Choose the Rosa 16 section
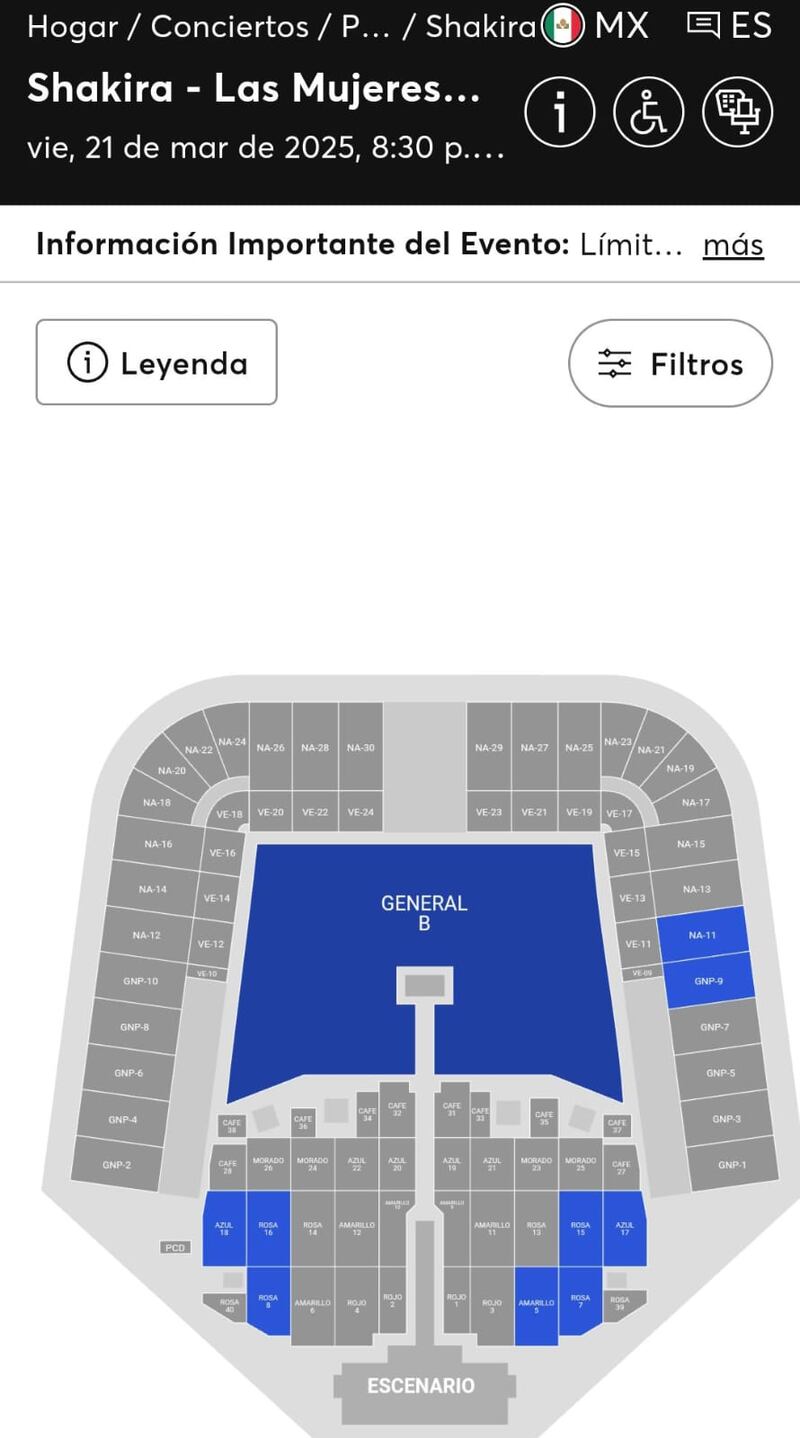The height and width of the screenshot is (1438, 800). click(x=268, y=1229)
